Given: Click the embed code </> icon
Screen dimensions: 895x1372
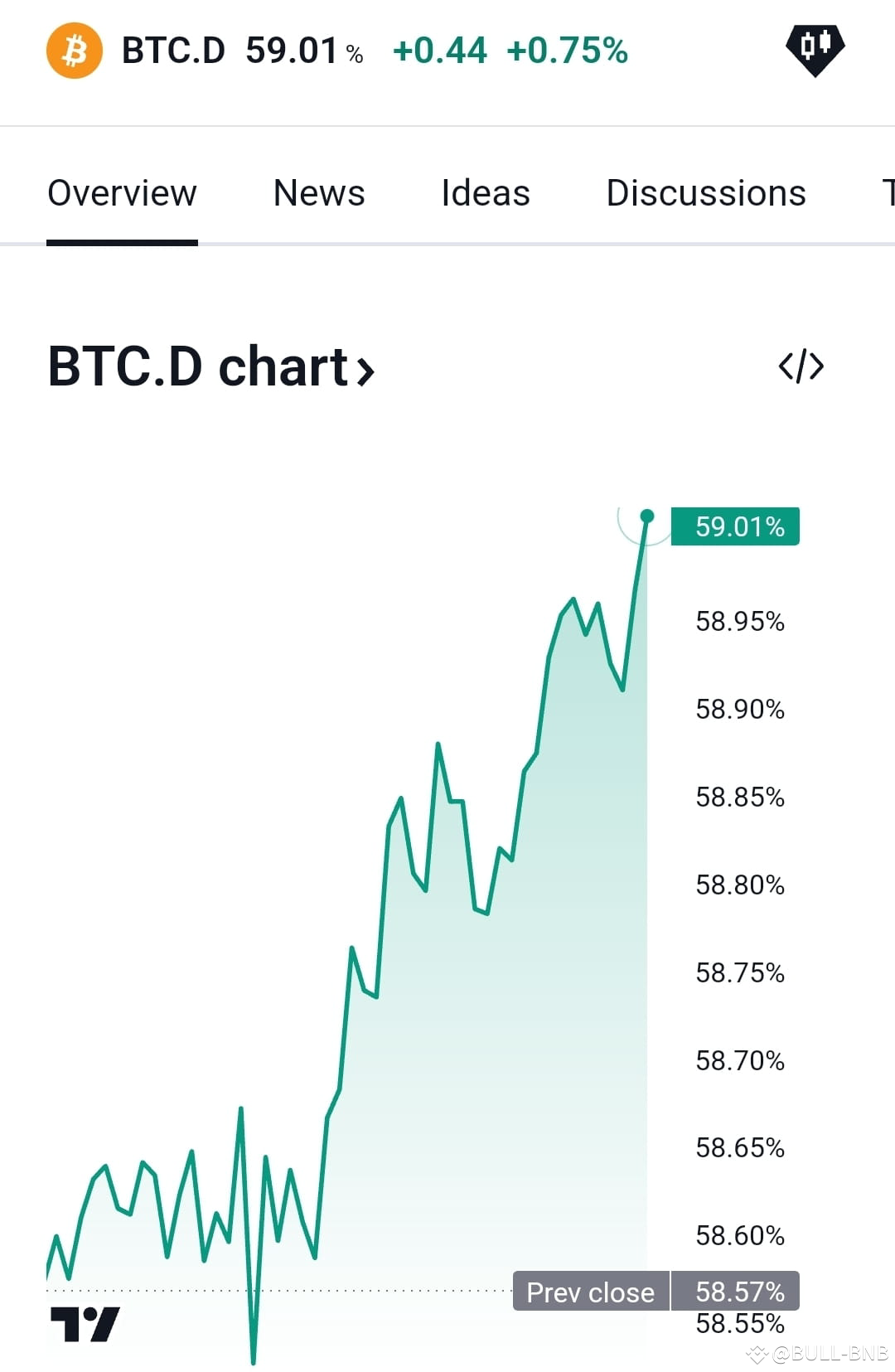Looking at the screenshot, I should click(x=800, y=366).
